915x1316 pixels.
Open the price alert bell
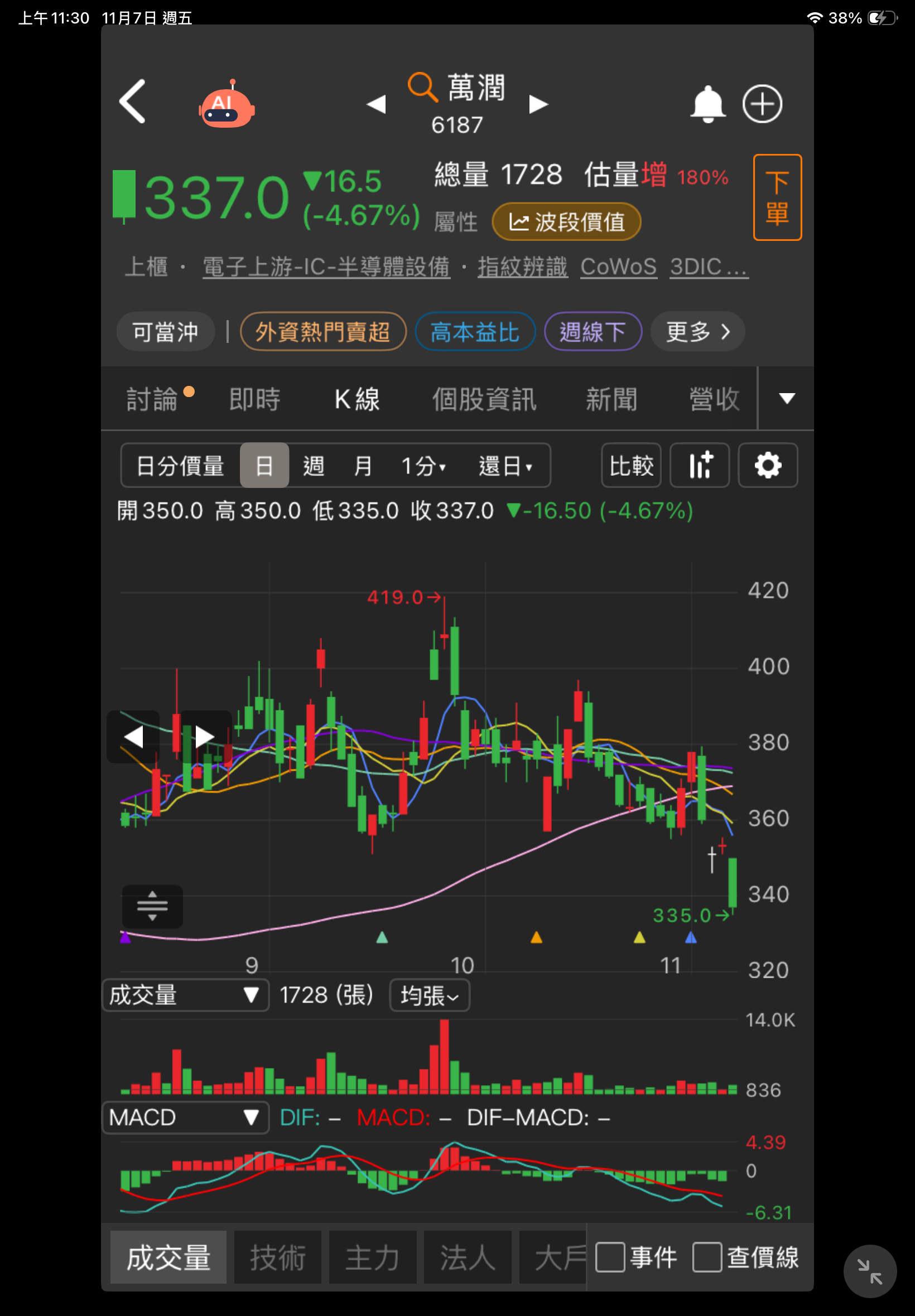pos(707,104)
